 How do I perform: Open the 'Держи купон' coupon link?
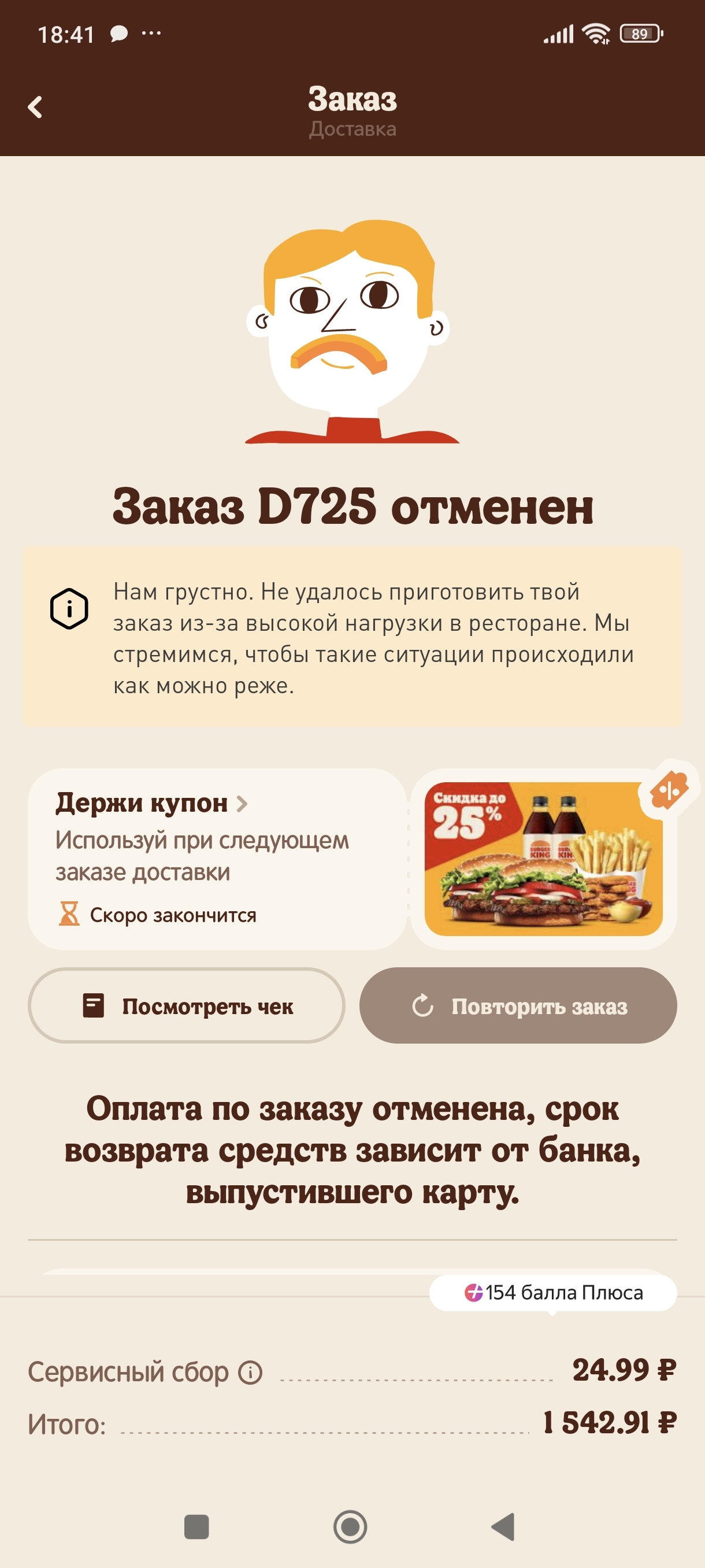pos(151,804)
